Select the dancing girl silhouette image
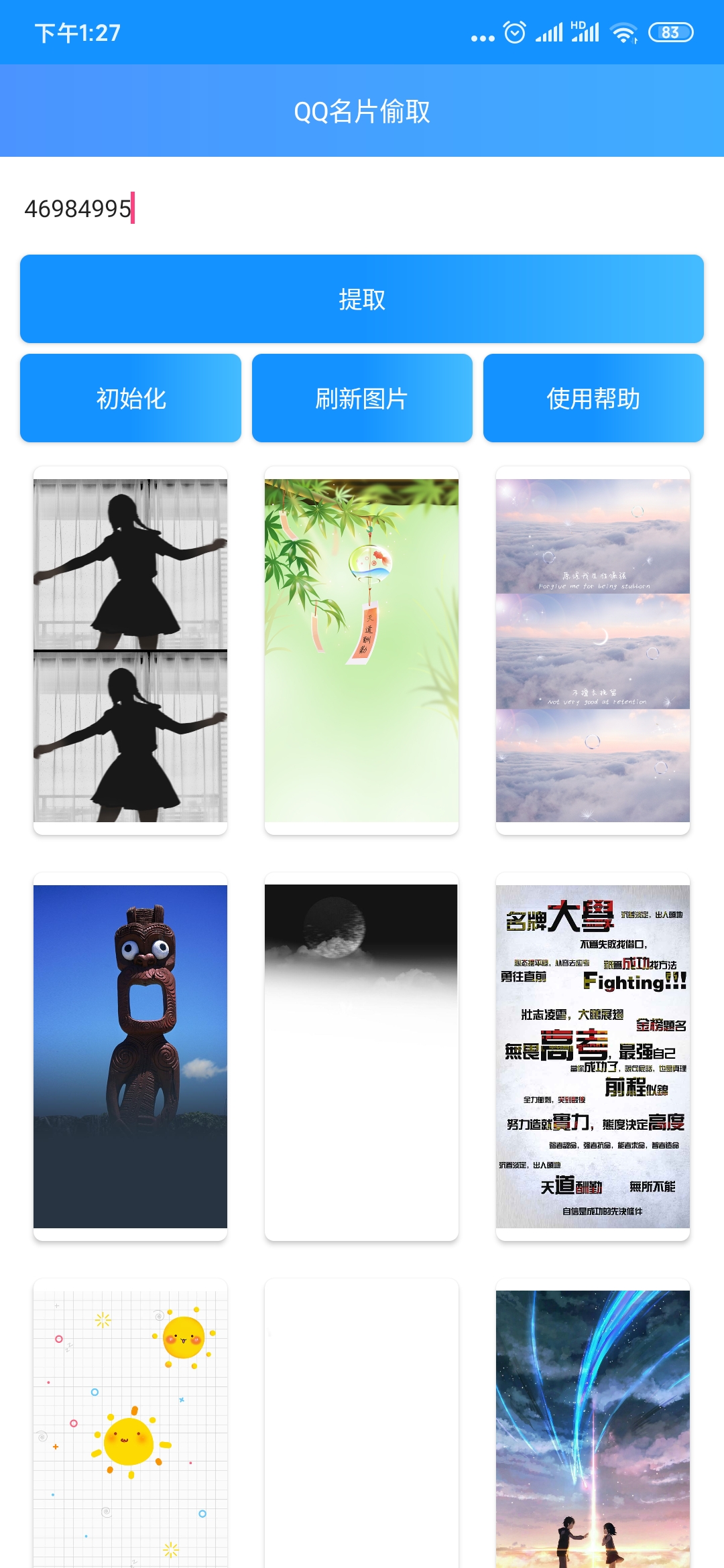Viewport: 724px width, 1568px height. 130,651
